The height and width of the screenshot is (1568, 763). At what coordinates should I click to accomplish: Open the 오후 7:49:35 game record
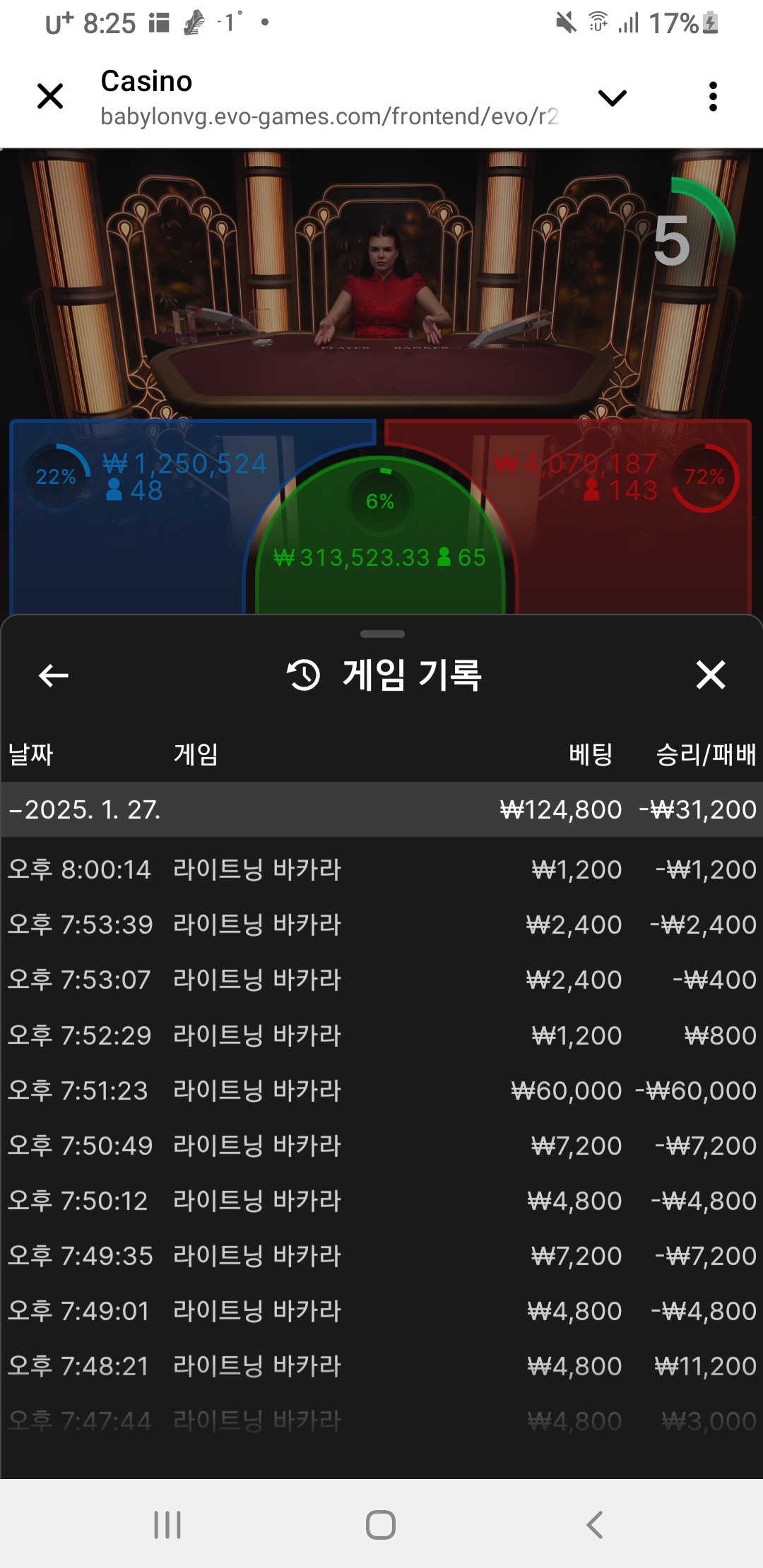(381, 1256)
